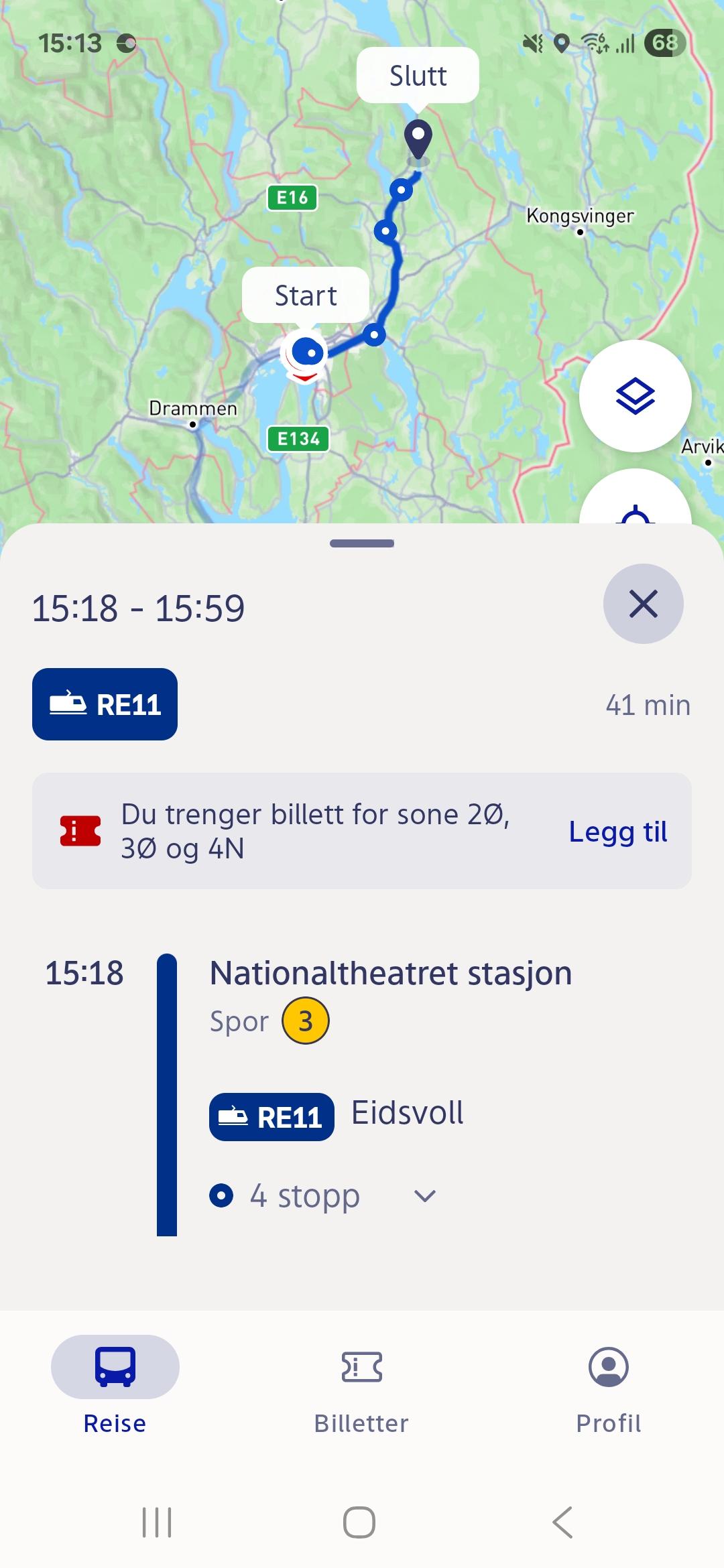Go back with system back button
Viewport: 724px width, 1568px height.
(562, 1522)
